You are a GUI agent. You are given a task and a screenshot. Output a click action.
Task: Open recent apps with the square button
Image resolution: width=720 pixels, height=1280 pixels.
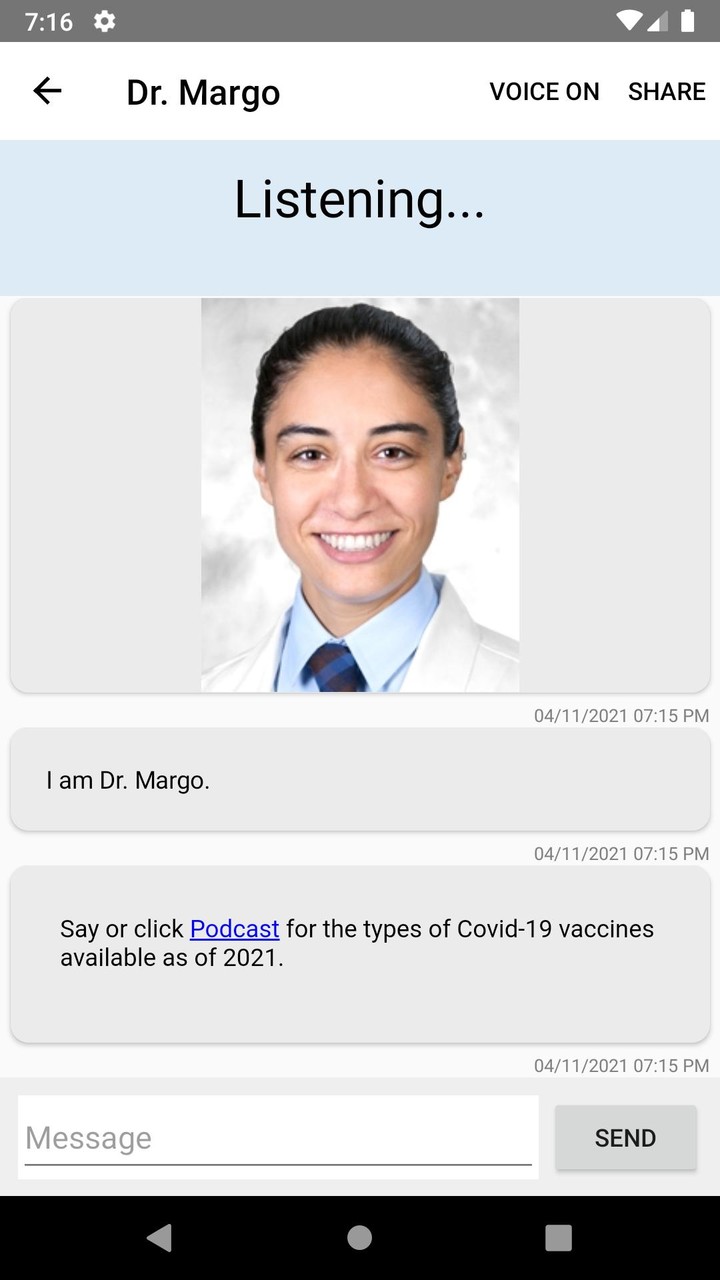pyautogui.click(x=558, y=1237)
